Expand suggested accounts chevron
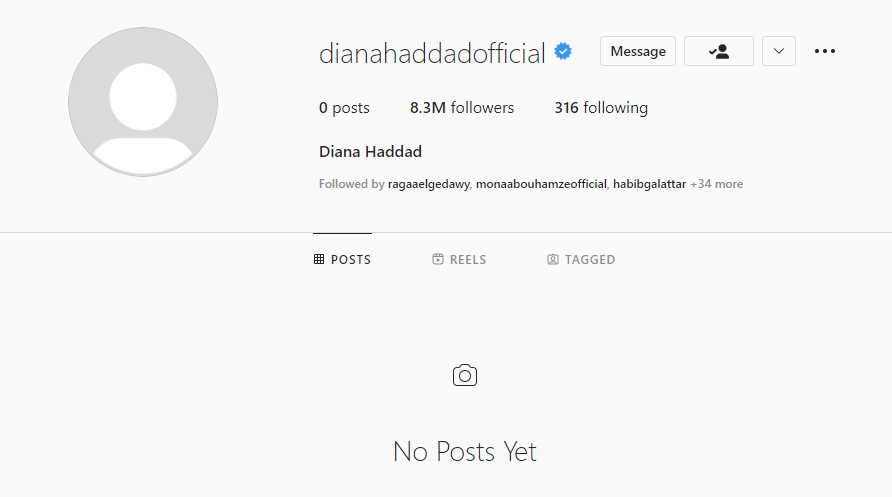 click(778, 51)
